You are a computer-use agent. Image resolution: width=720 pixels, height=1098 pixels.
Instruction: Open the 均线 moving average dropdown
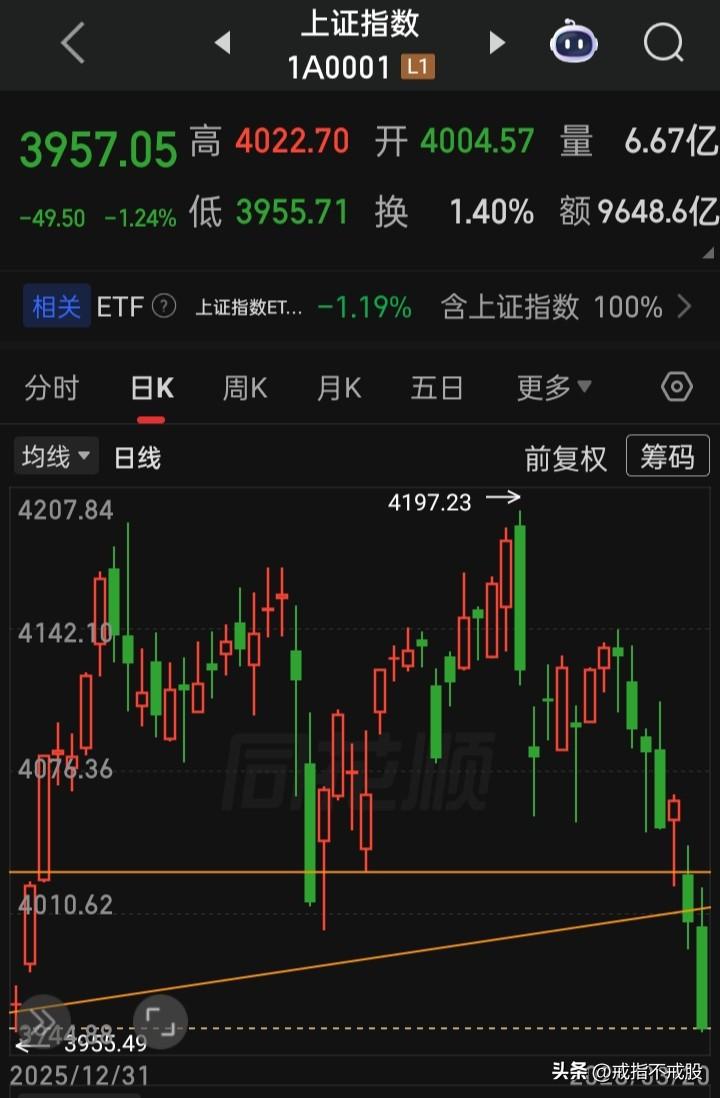(x=55, y=456)
